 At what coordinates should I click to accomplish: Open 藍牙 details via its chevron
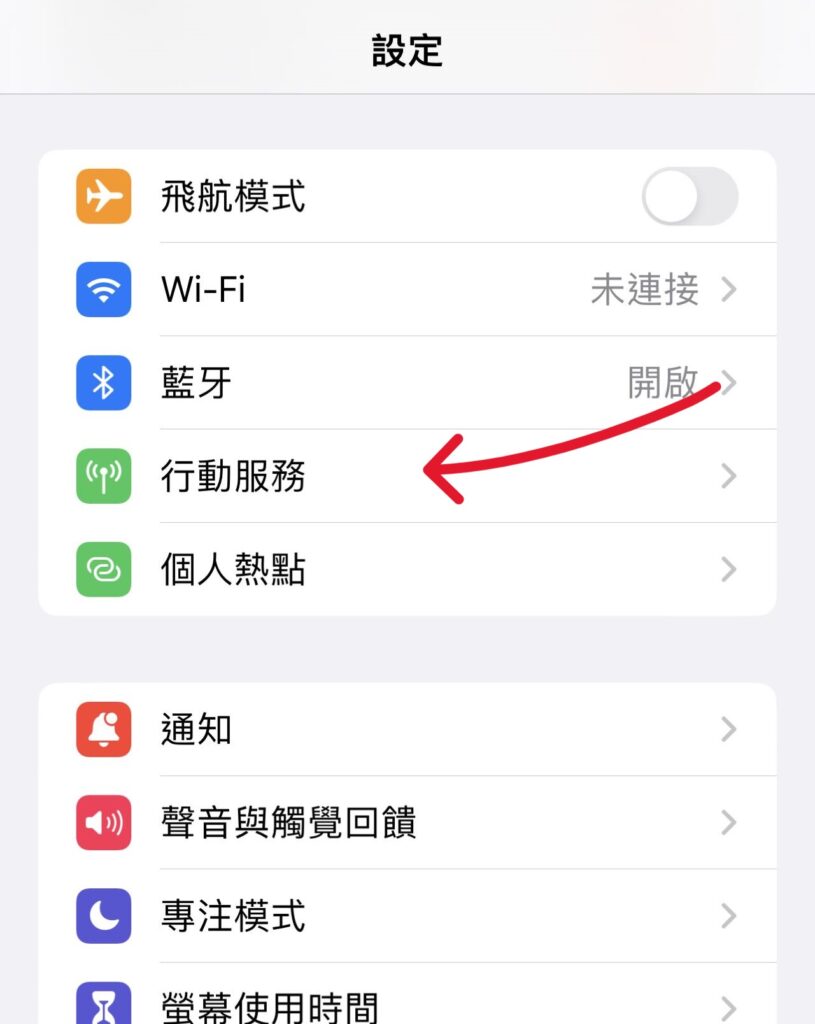point(728,383)
